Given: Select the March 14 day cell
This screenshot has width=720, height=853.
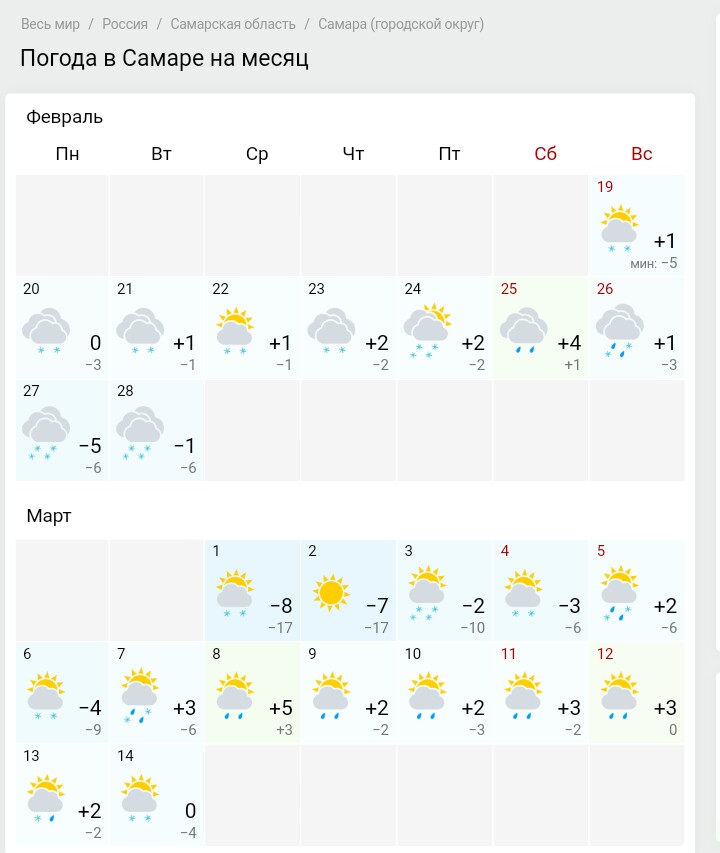Looking at the screenshot, I should (x=157, y=794).
